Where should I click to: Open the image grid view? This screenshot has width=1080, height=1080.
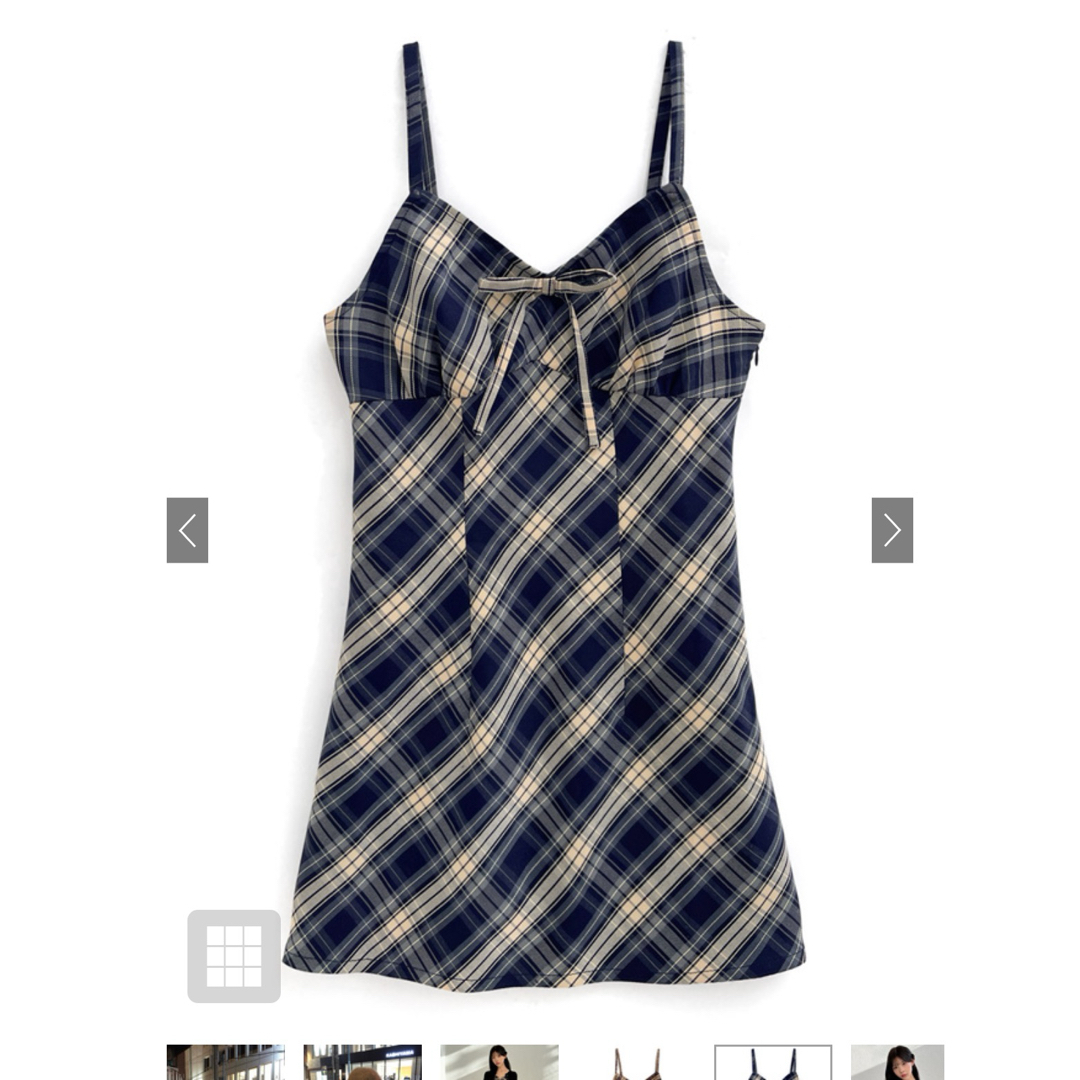(x=234, y=956)
